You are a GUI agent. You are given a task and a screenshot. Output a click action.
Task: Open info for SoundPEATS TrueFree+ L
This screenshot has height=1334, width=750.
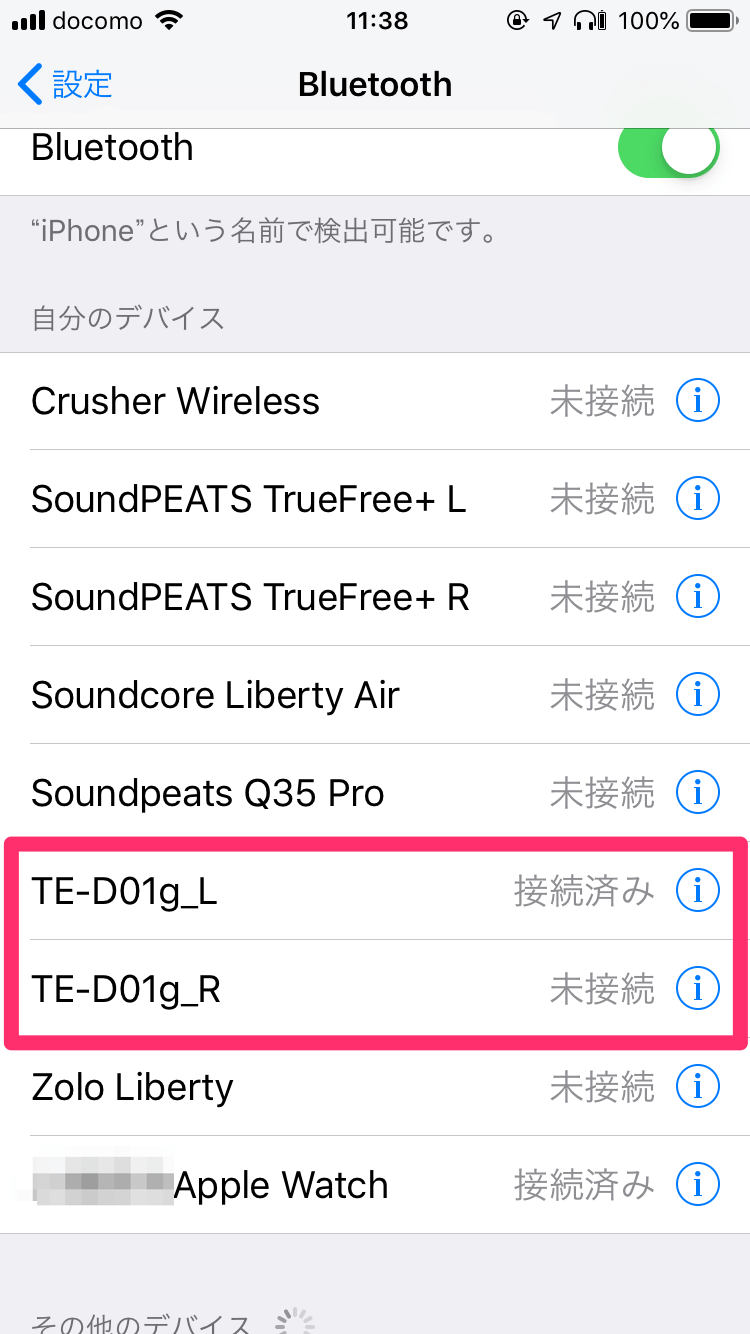point(698,499)
